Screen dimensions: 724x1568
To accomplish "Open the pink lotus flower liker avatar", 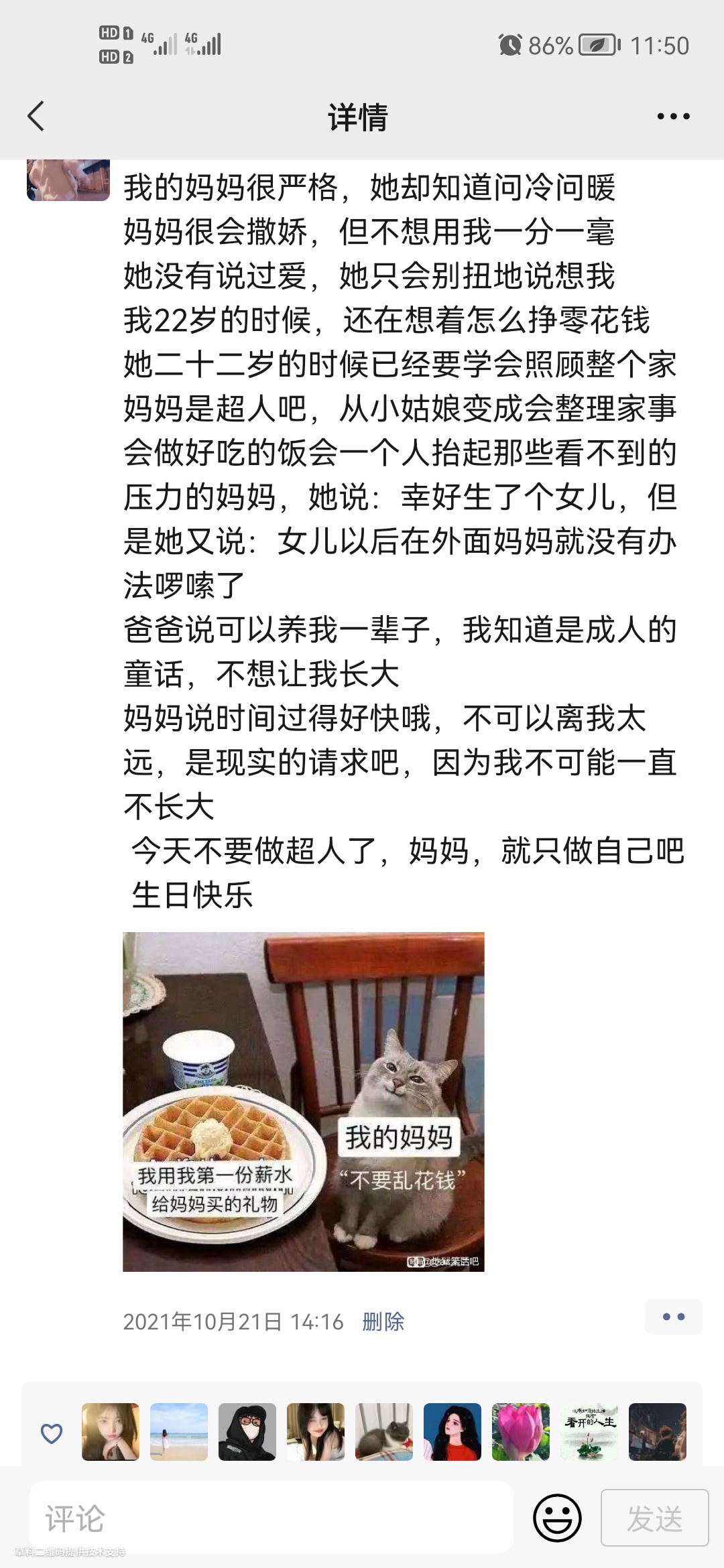I will click(520, 1432).
